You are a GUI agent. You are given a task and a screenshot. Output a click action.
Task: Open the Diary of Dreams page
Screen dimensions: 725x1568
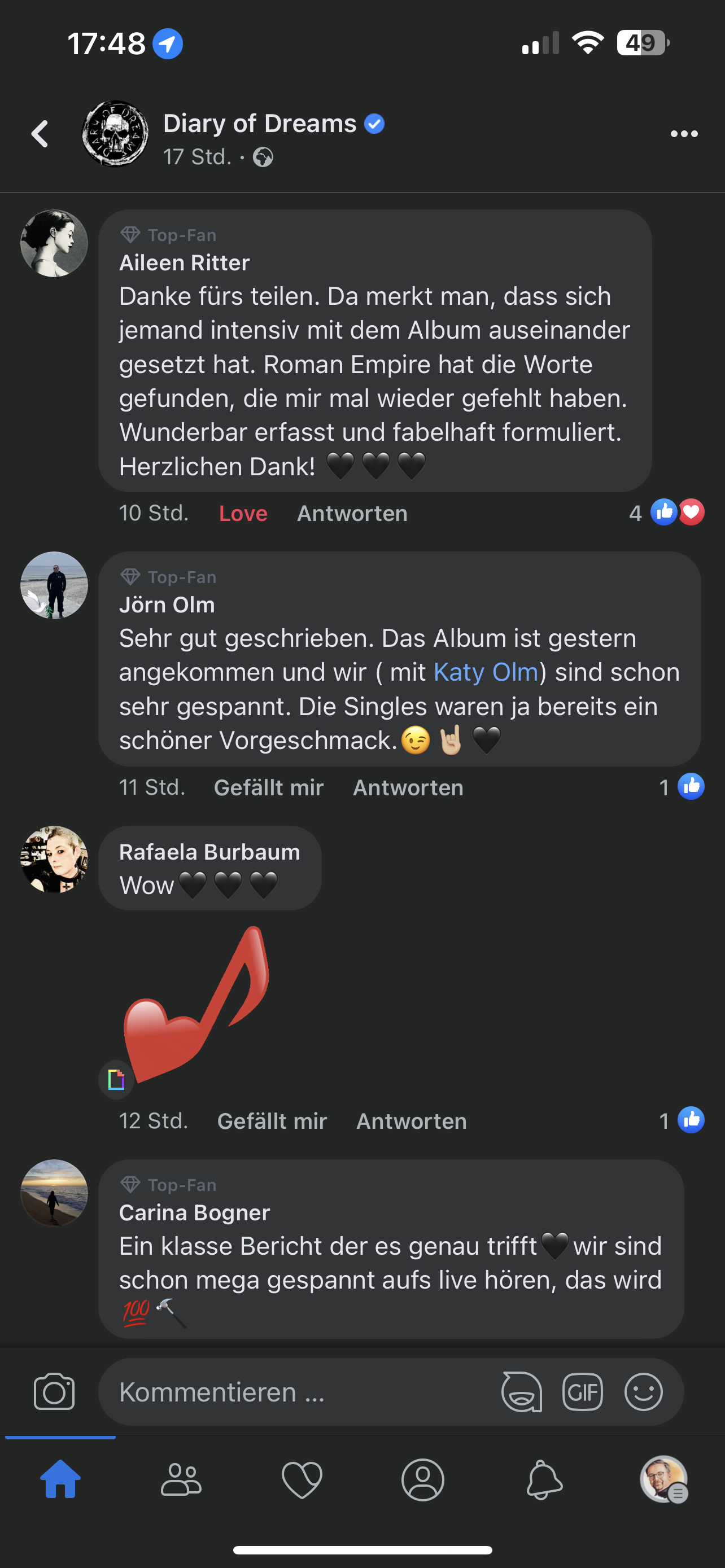259,124
